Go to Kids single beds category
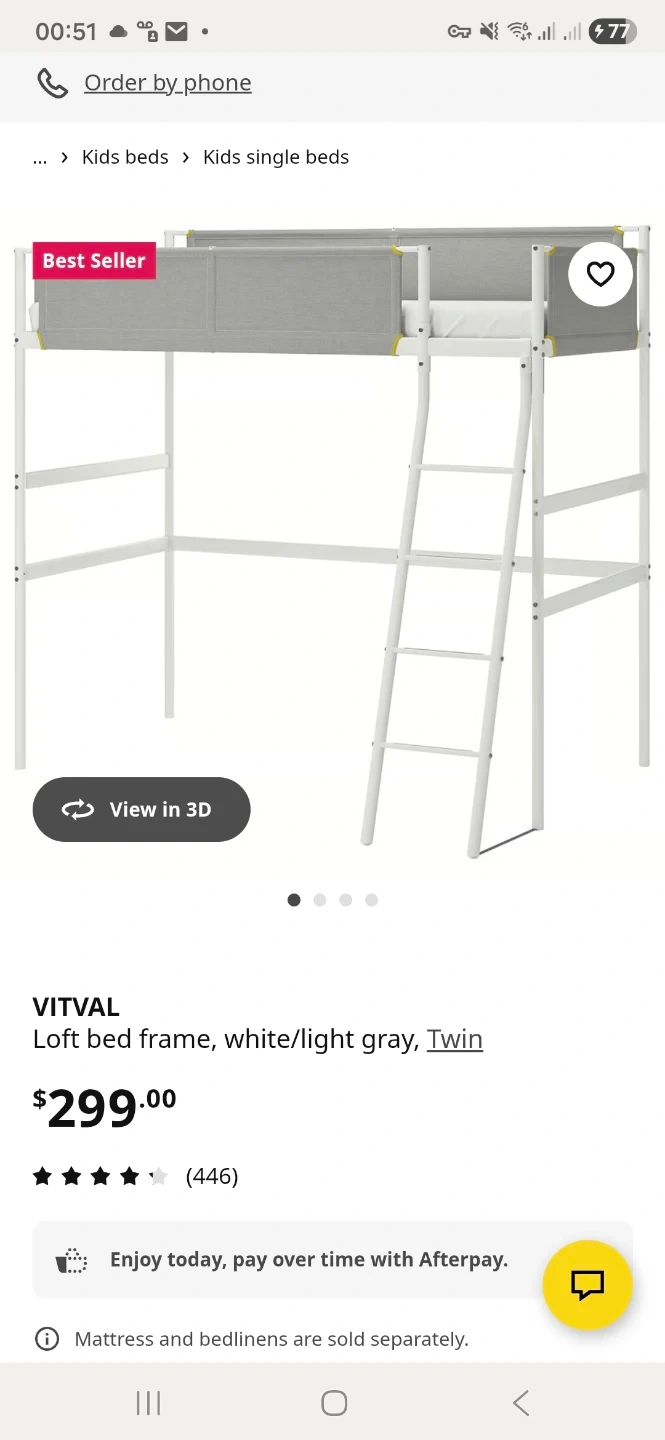 [276, 157]
